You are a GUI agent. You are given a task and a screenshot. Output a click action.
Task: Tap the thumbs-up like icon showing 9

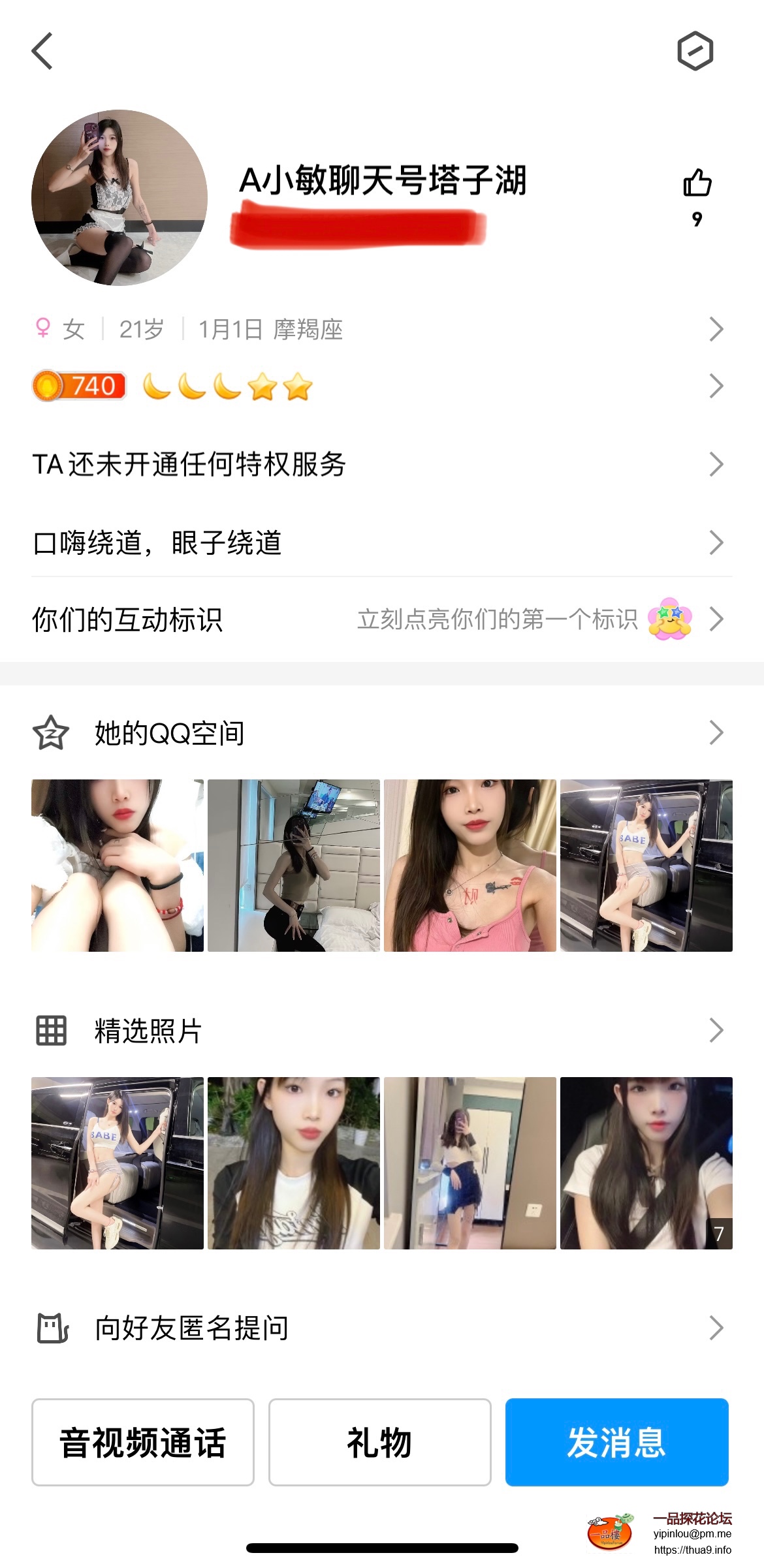click(x=696, y=186)
